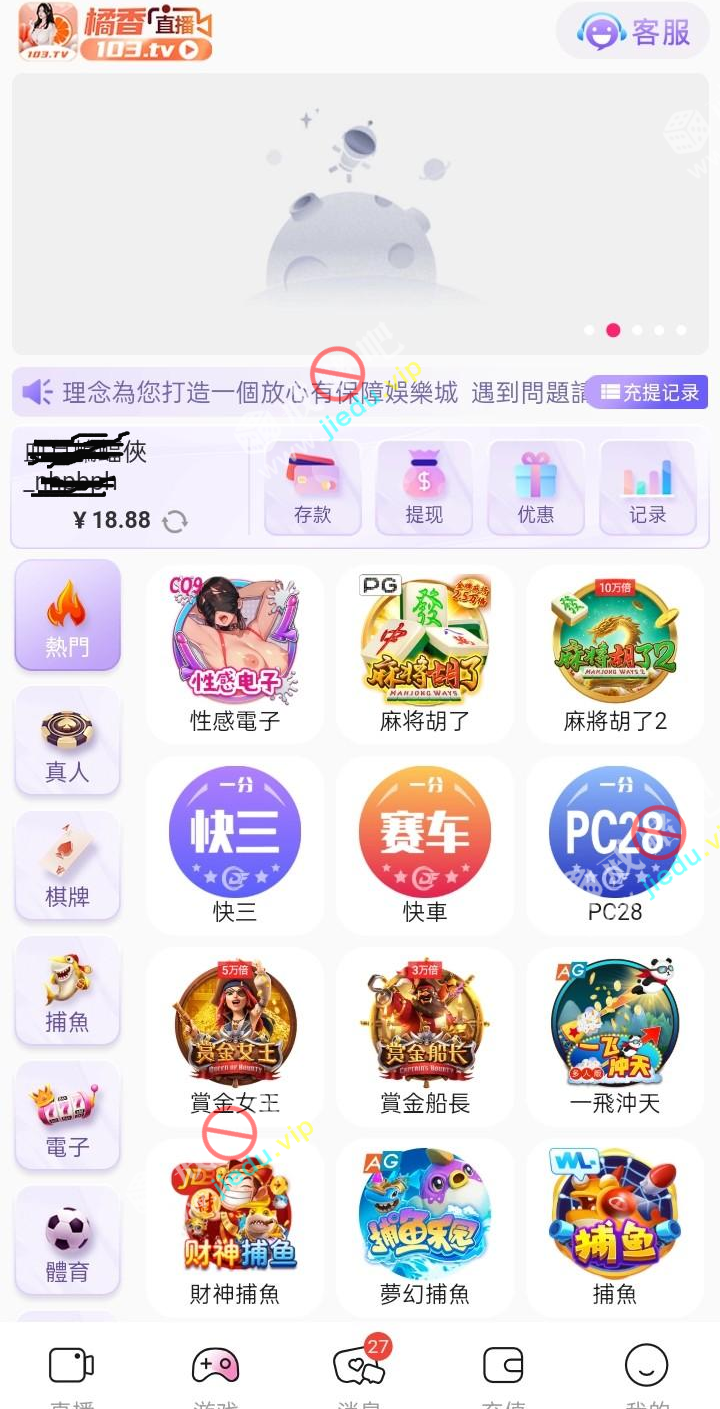
Task: Select the 捕魚 category
Action: pos(68,990)
